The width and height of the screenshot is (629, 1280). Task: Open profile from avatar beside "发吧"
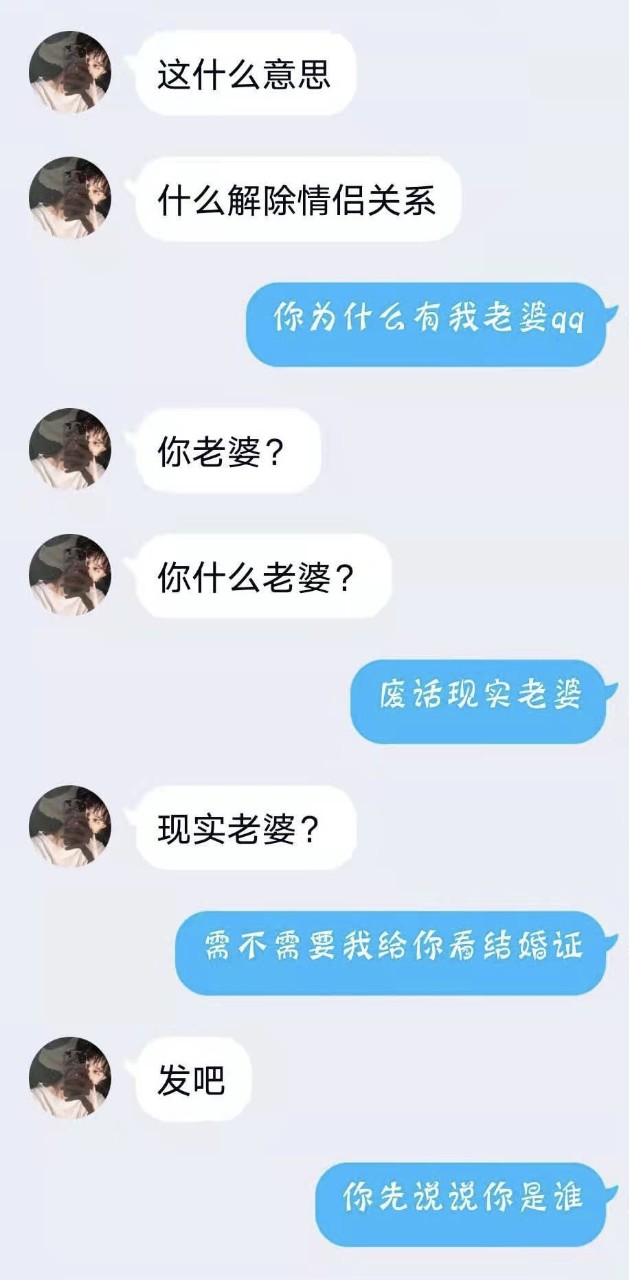pyautogui.click(x=70, y=1077)
